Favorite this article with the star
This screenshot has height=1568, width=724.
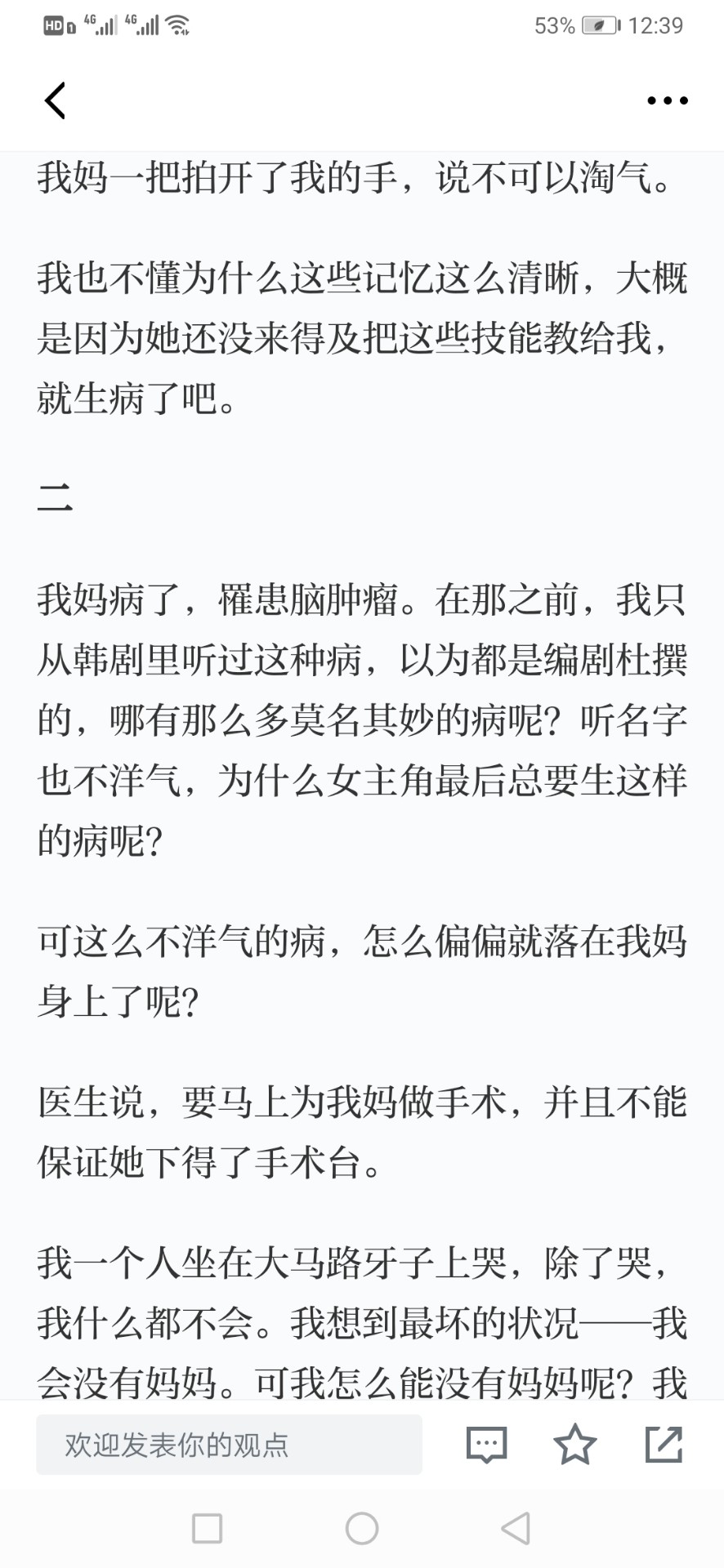575,1444
